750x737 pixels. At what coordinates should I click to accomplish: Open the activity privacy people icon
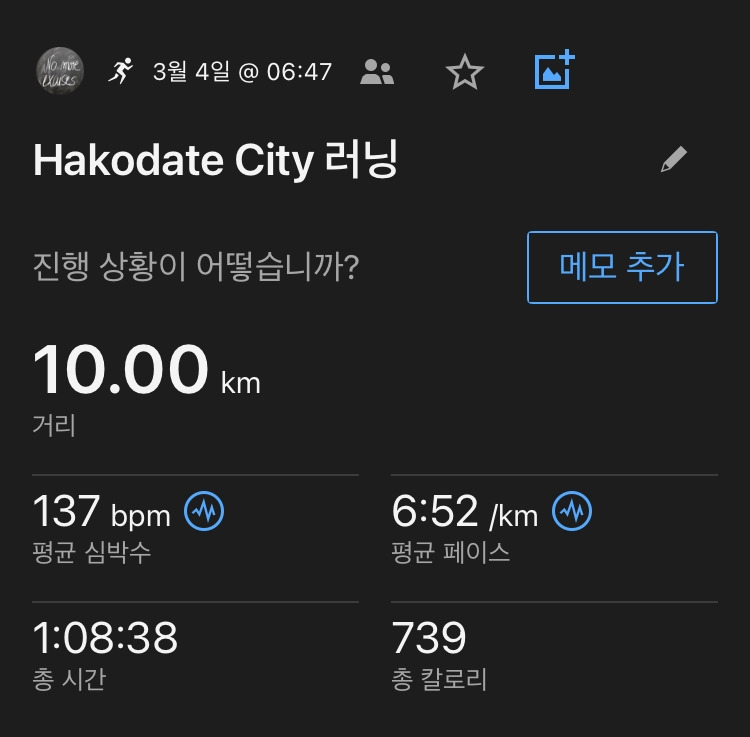[377, 72]
